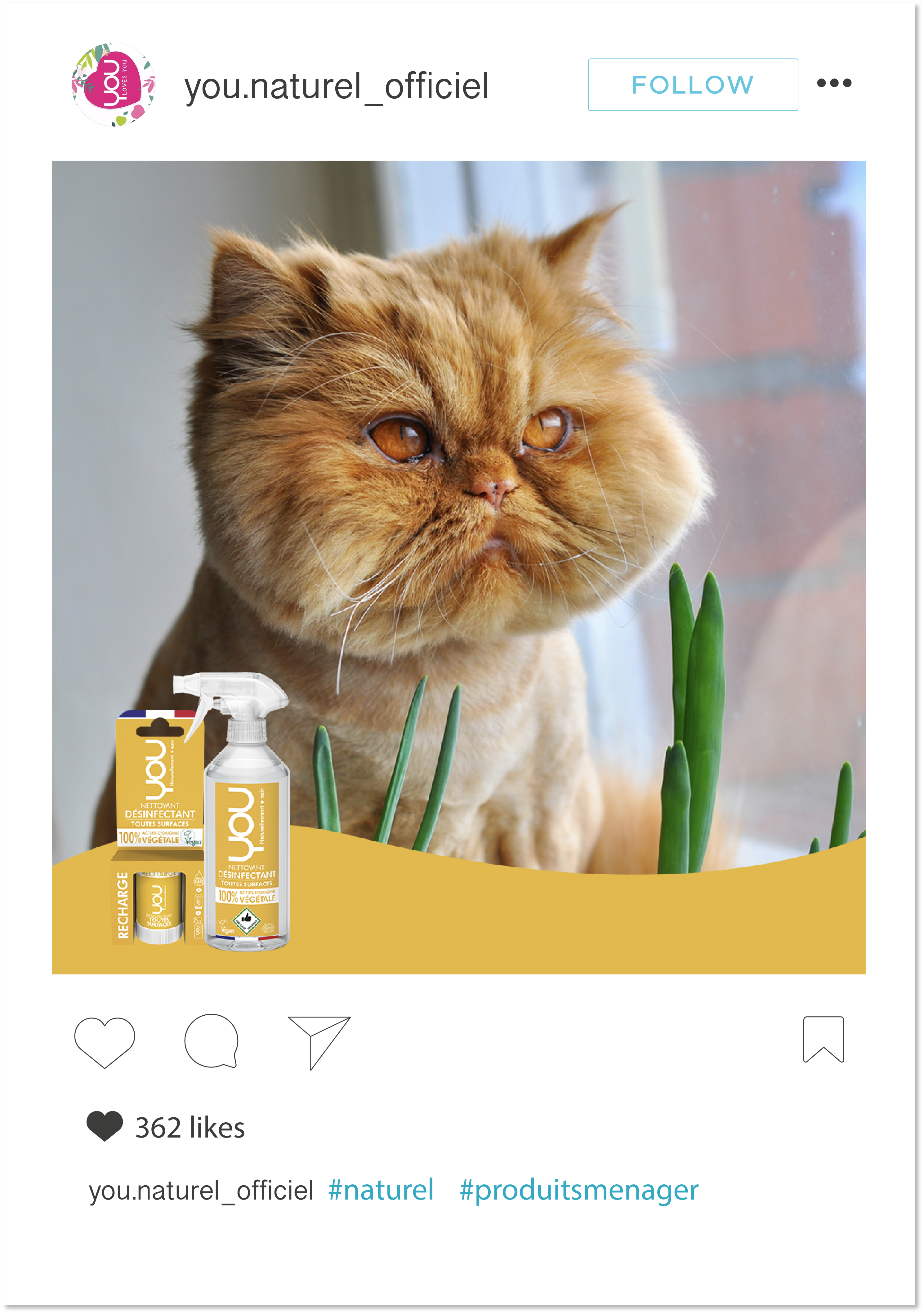
Task: Like the cat post
Action: tap(105, 1042)
